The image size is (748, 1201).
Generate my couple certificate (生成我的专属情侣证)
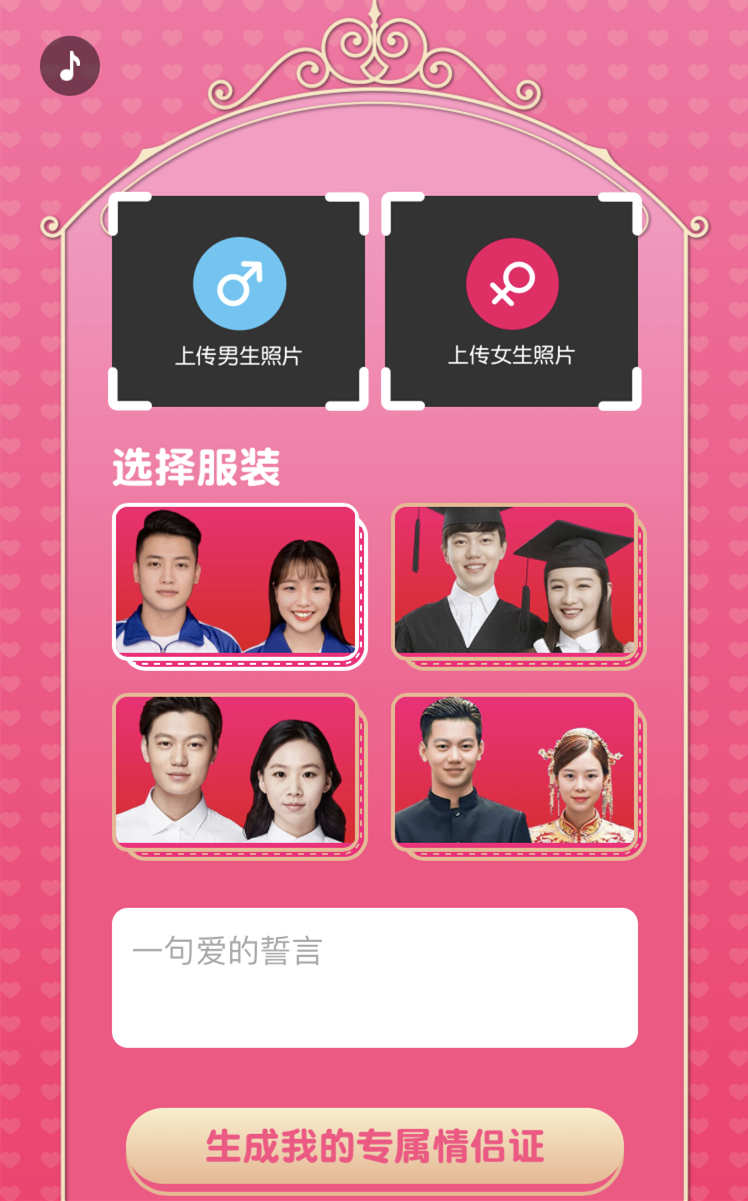click(374, 1146)
